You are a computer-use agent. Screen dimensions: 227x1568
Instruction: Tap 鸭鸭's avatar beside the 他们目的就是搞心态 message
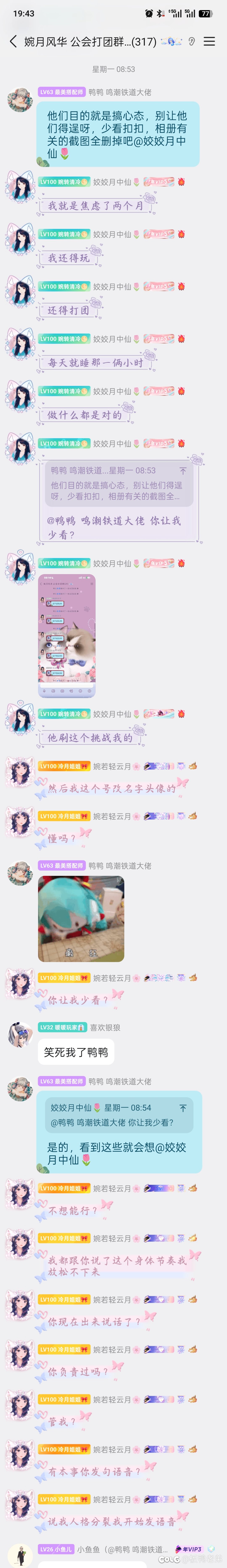[x=20, y=99]
